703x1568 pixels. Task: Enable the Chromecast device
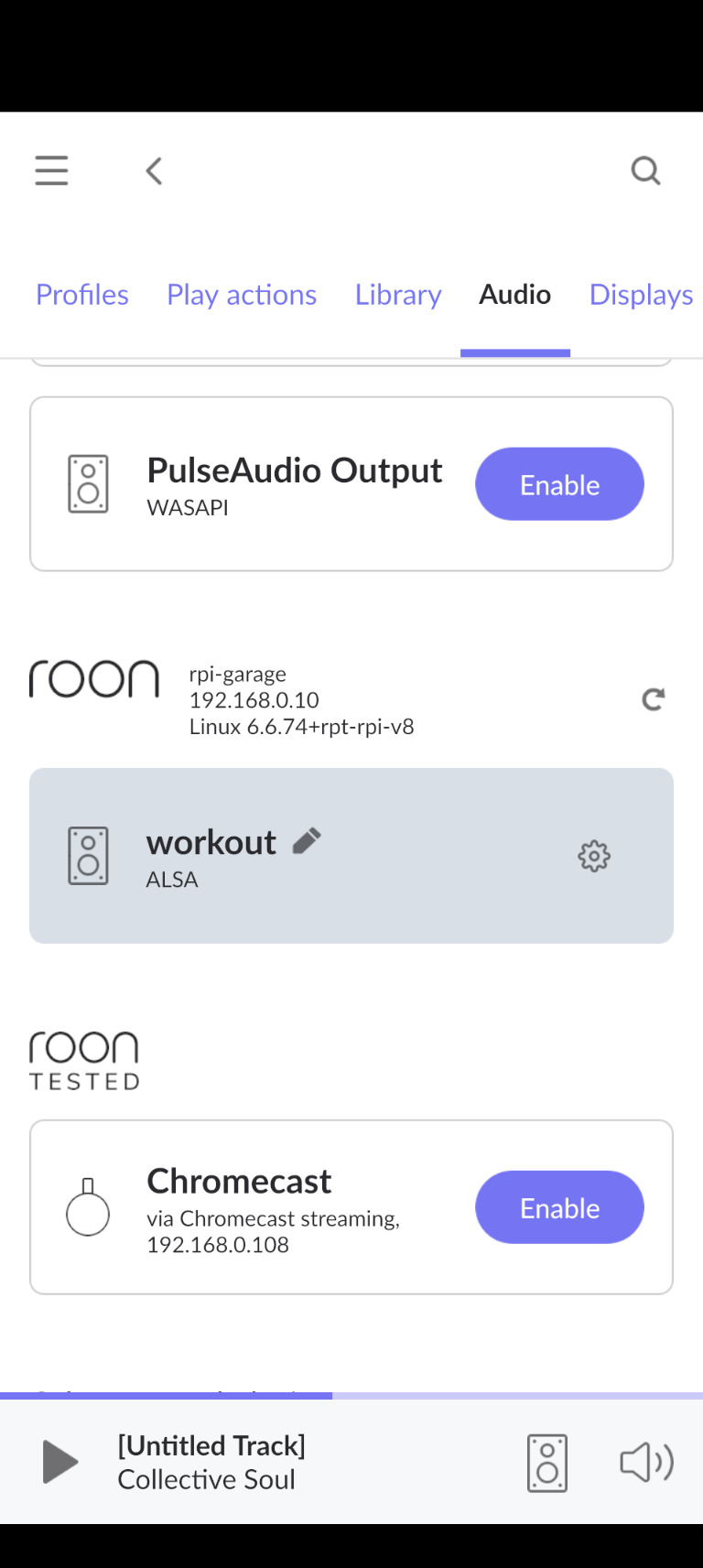(559, 1207)
